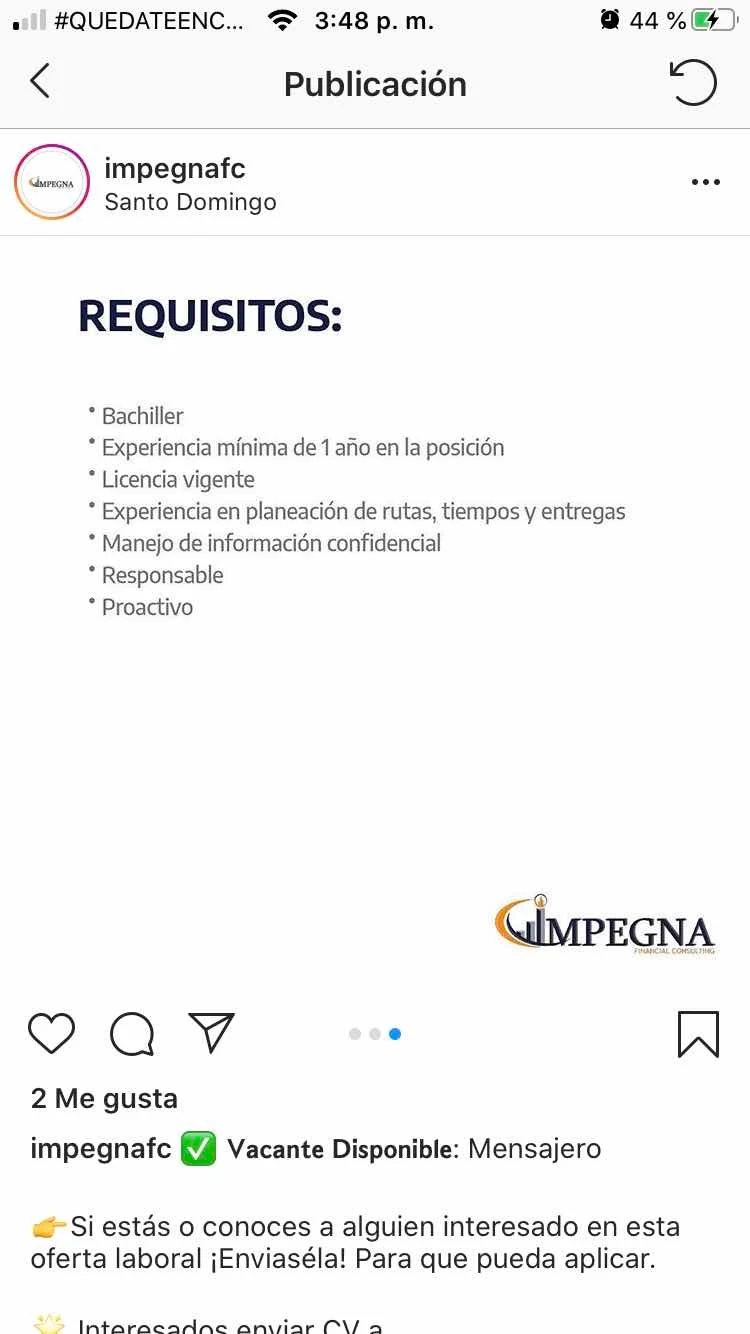Open comments with the speech bubble icon

[x=132, y=1034]
